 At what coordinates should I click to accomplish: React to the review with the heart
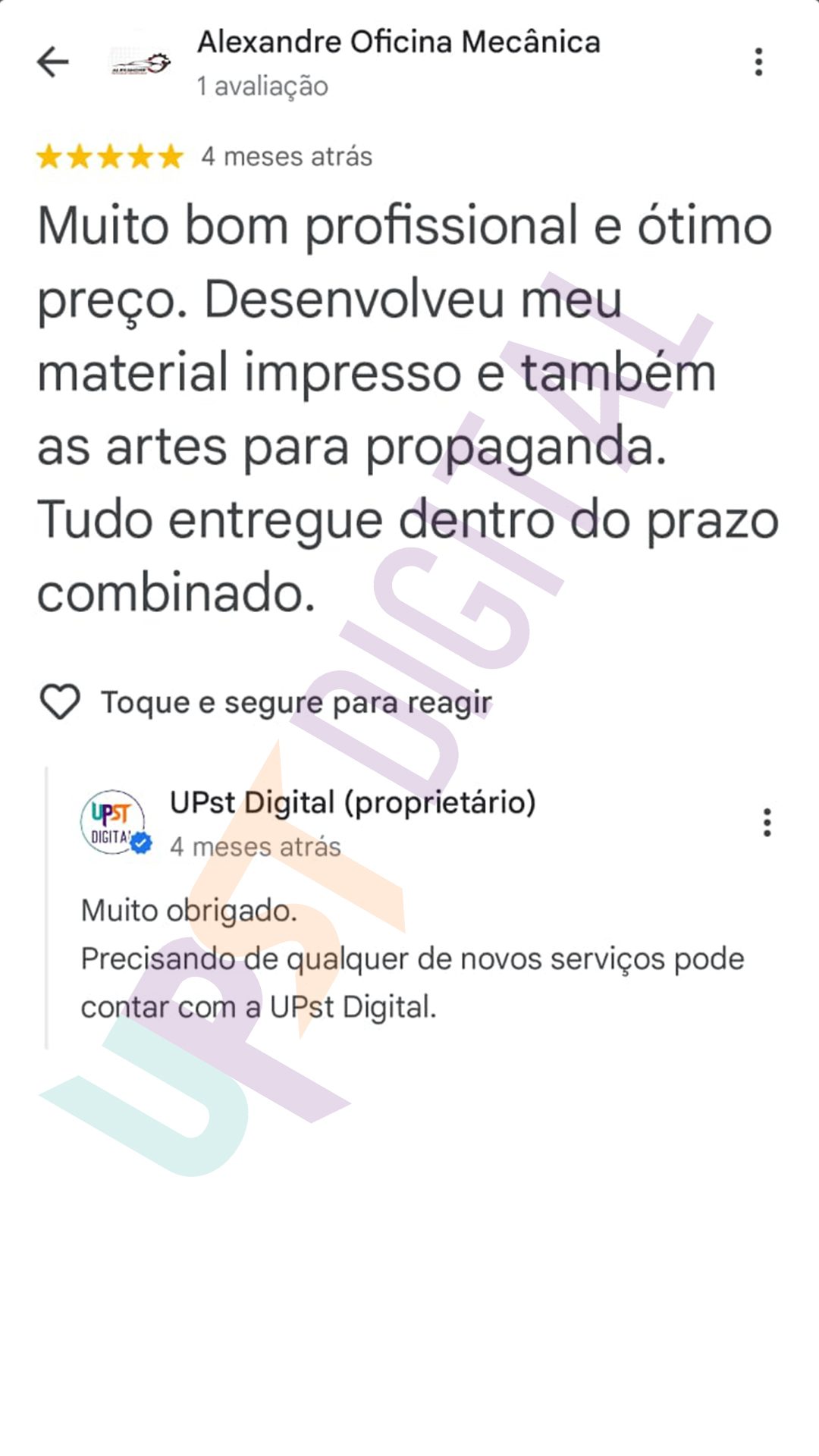coord(60,701)
